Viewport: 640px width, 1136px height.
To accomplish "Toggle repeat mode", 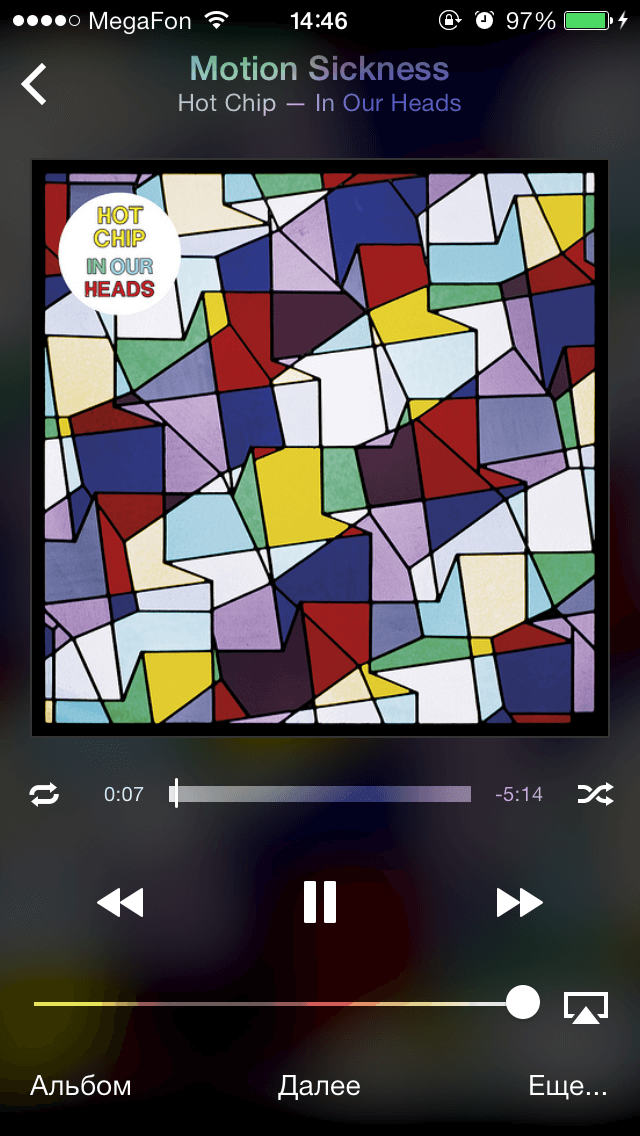I will (44, 795).
